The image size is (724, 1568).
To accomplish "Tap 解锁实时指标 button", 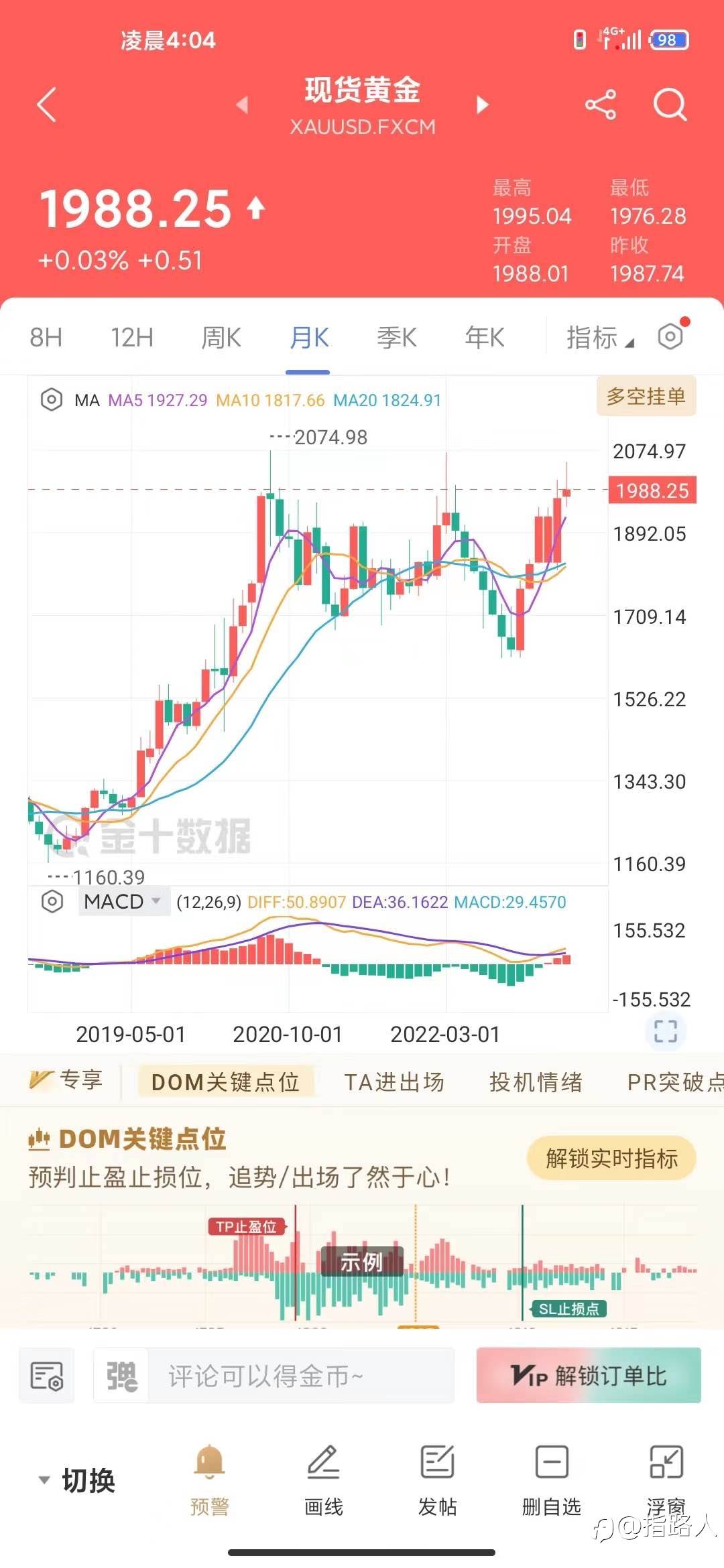I will point(611,1159).
